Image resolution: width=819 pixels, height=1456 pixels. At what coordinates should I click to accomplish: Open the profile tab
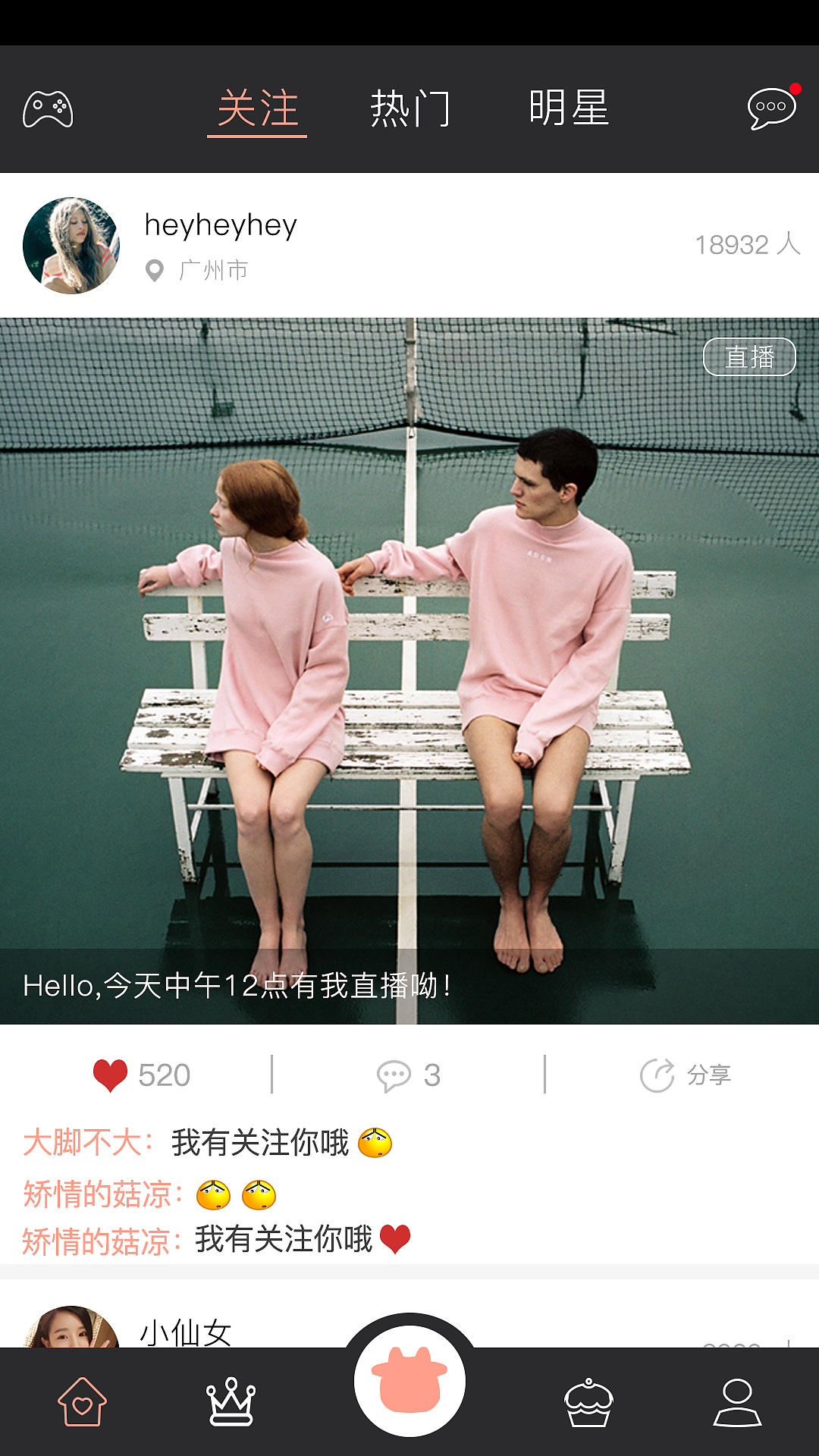737,1403
